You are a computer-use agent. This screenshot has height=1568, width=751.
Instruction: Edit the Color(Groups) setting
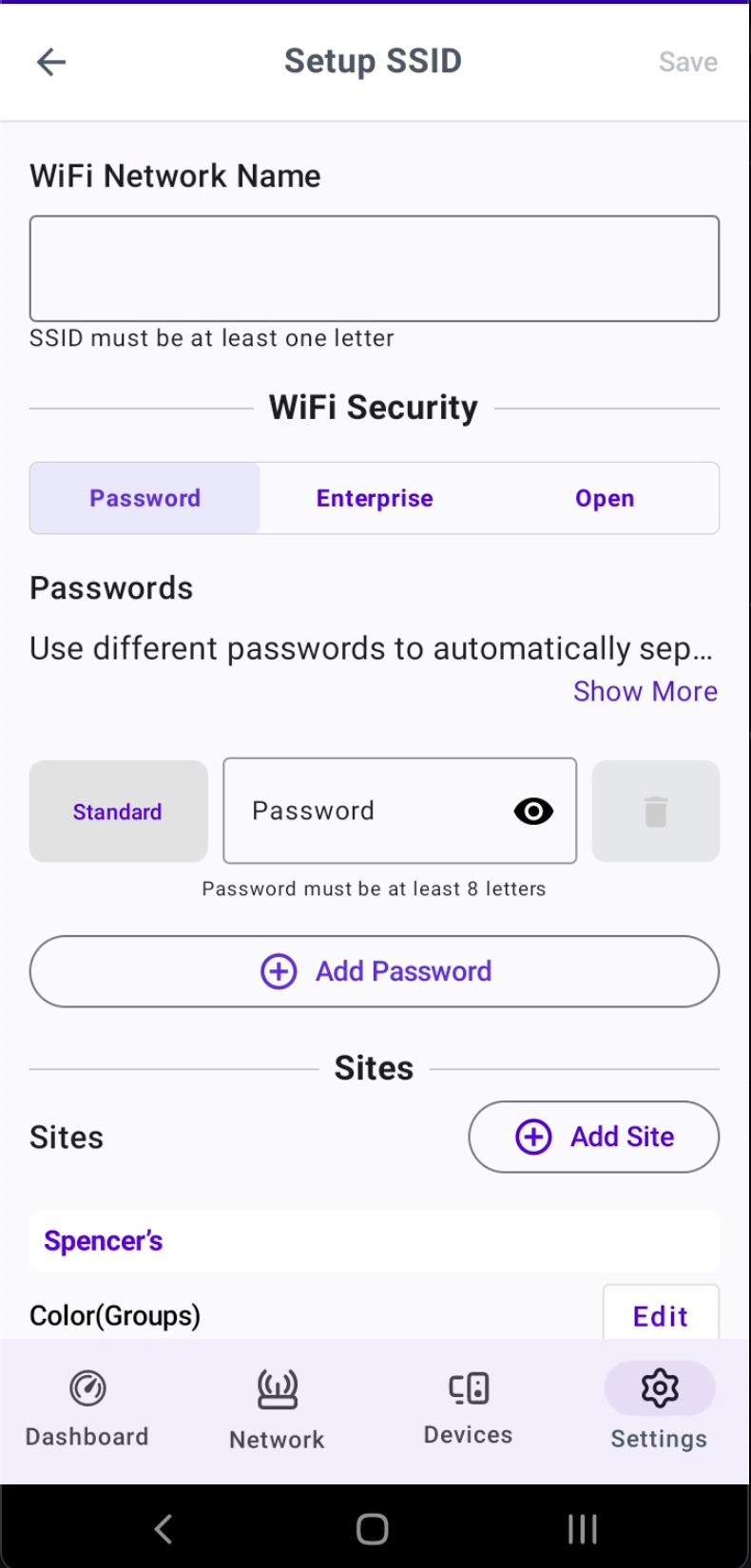(661, 1315)
